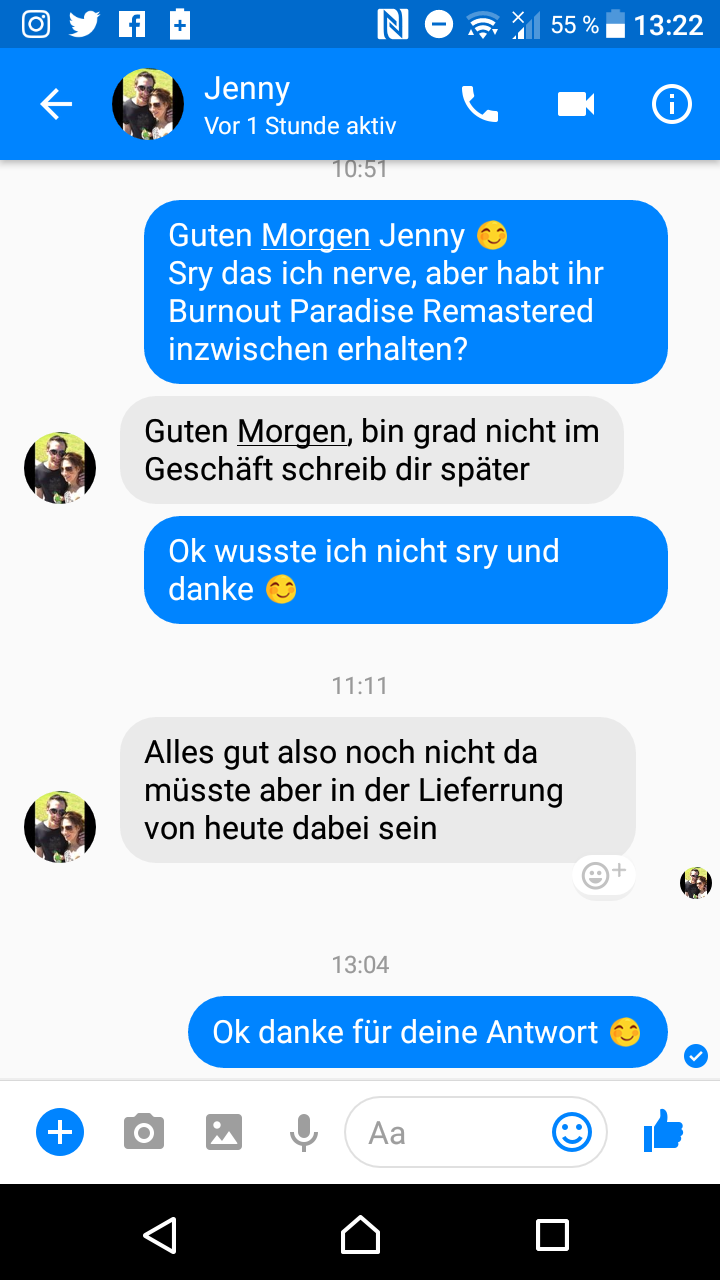Add emoji reaction to the Lieferrung message
Viewport: 720px width, 1280px height.
tap(604, 876)
